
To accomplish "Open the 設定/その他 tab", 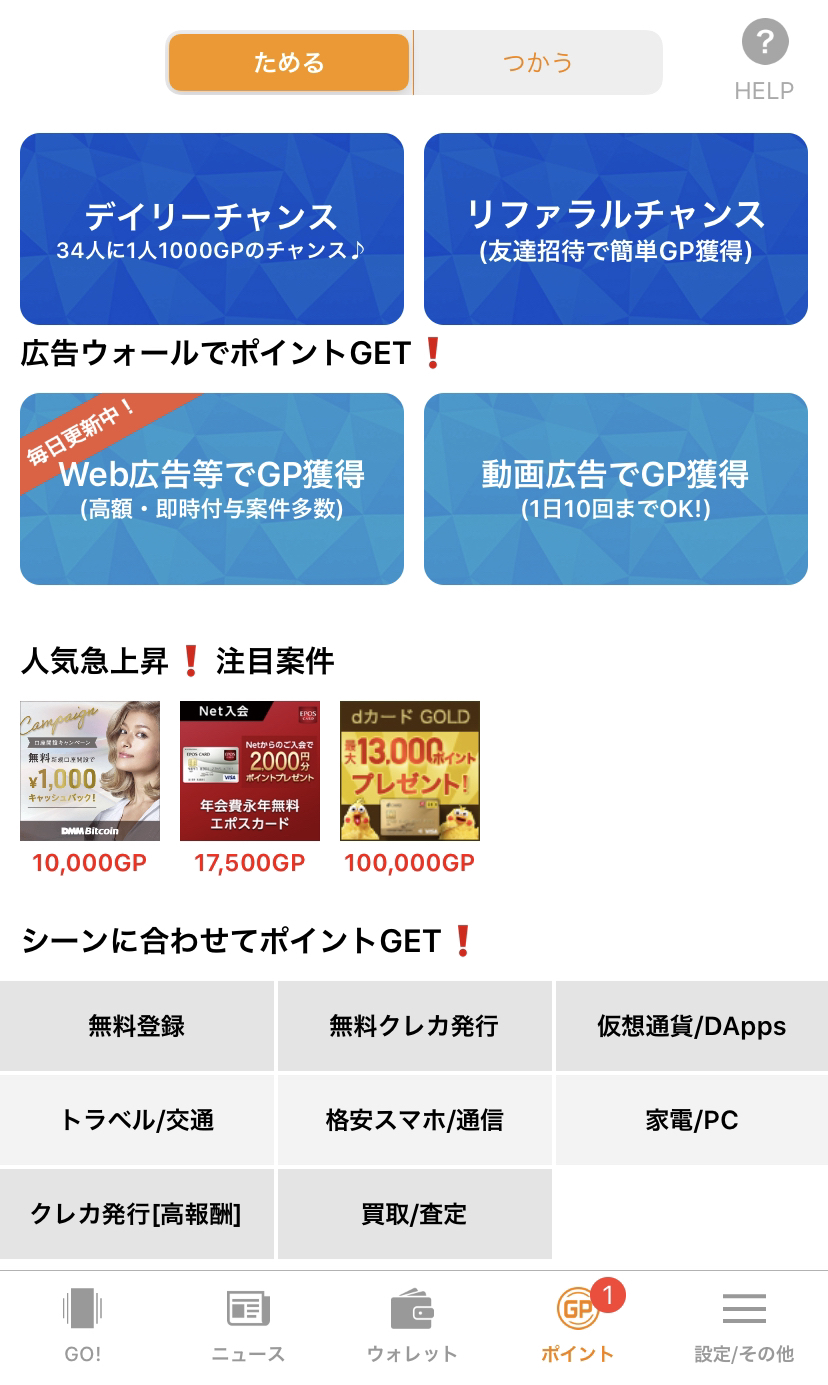I will tap(744, 1326).
